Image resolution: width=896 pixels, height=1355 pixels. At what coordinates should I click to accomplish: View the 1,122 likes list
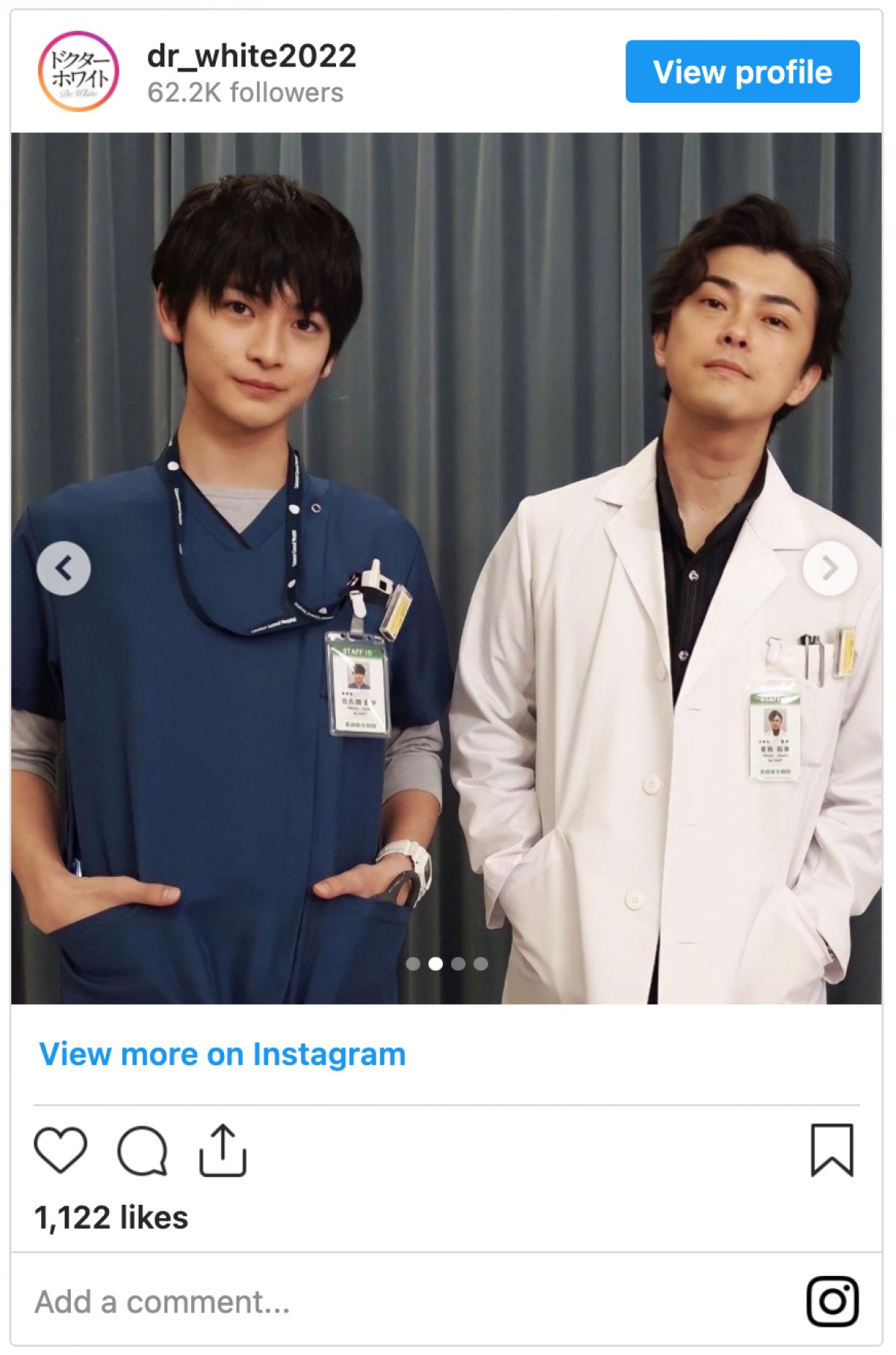pyautogui.click(x=111, y=1218)
